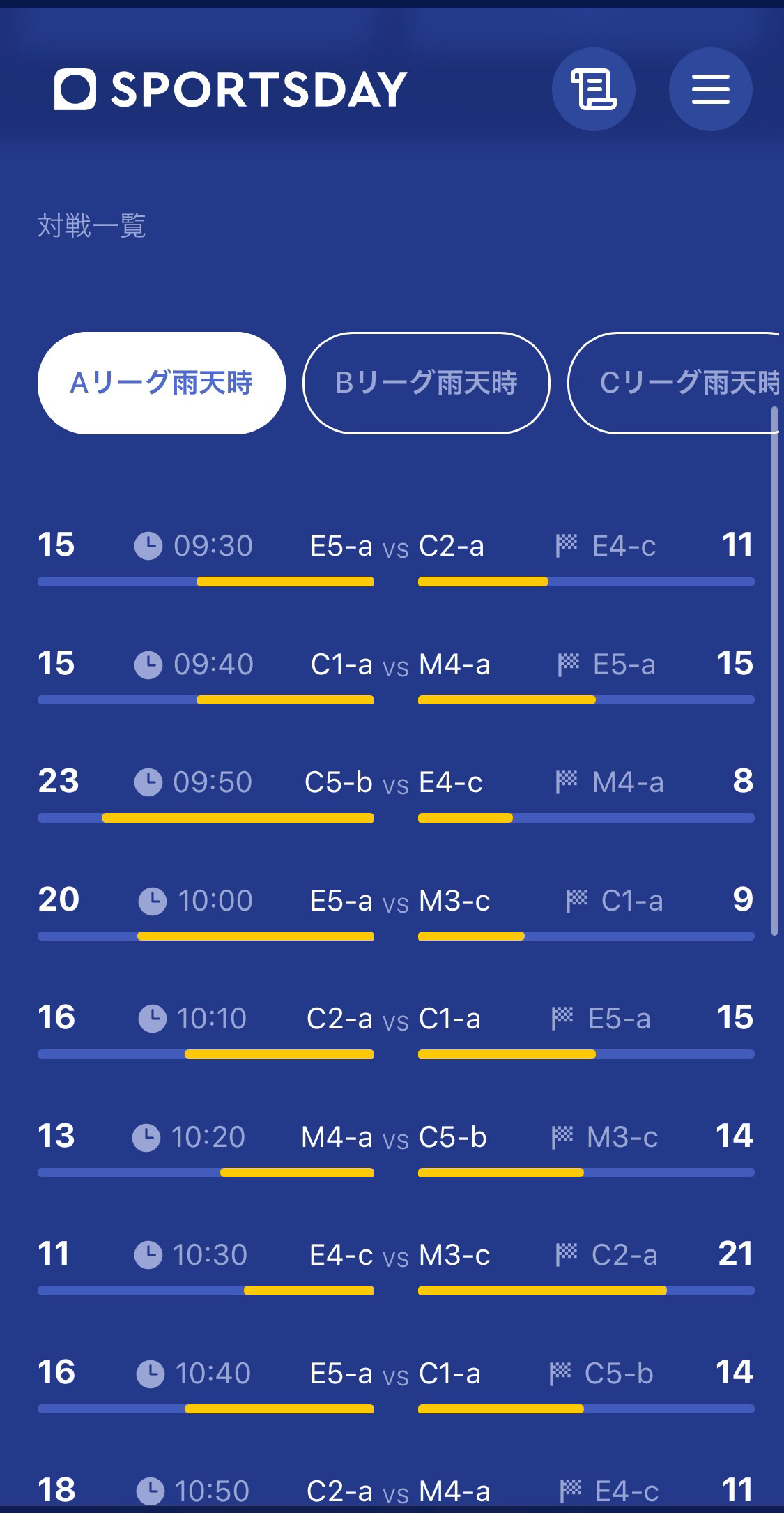Open the hamburger menu
The width and height of the screenshot is (784, 1513).
click(710, 89)
